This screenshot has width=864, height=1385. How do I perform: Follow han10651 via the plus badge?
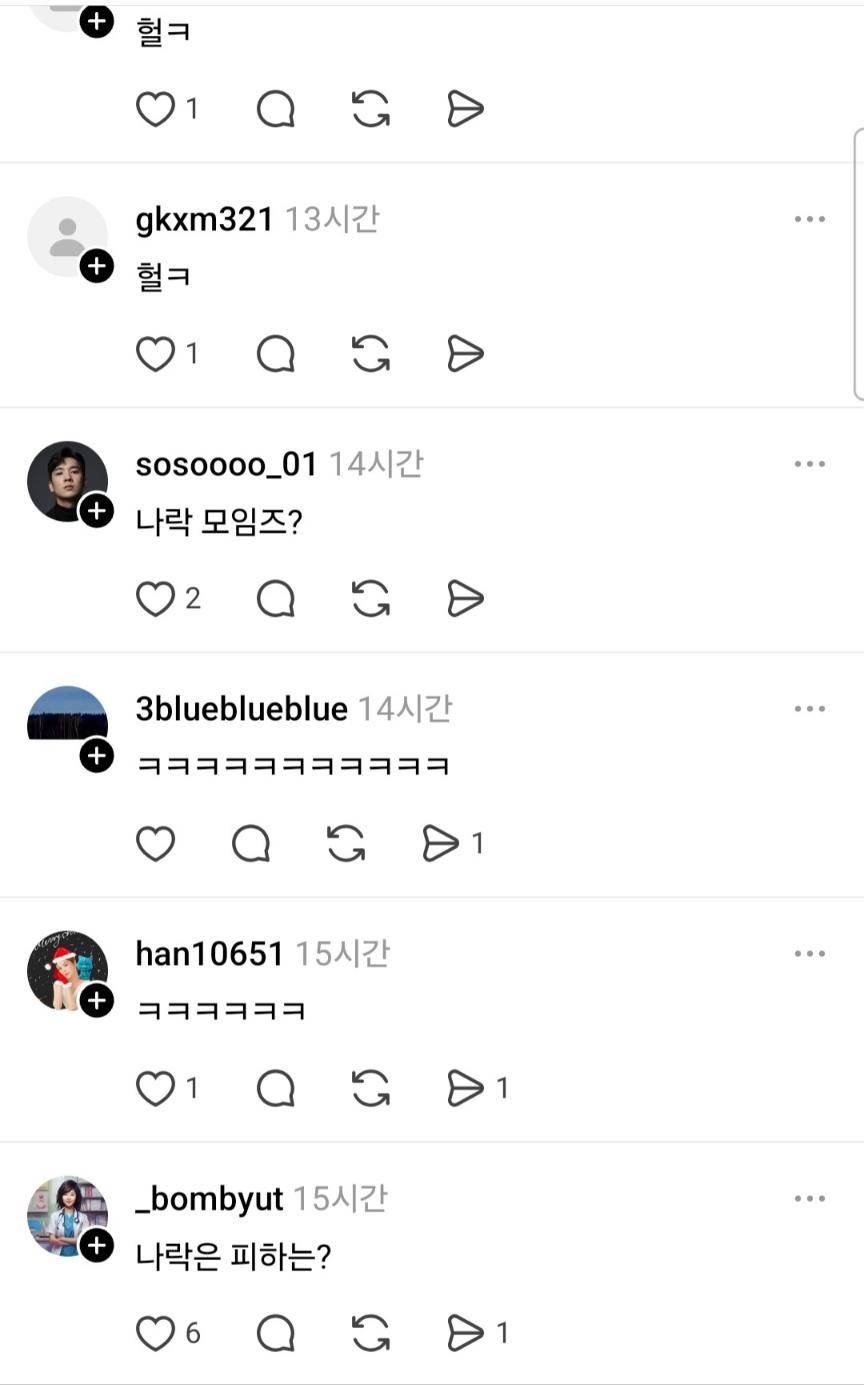click(x=96, y=1001)
